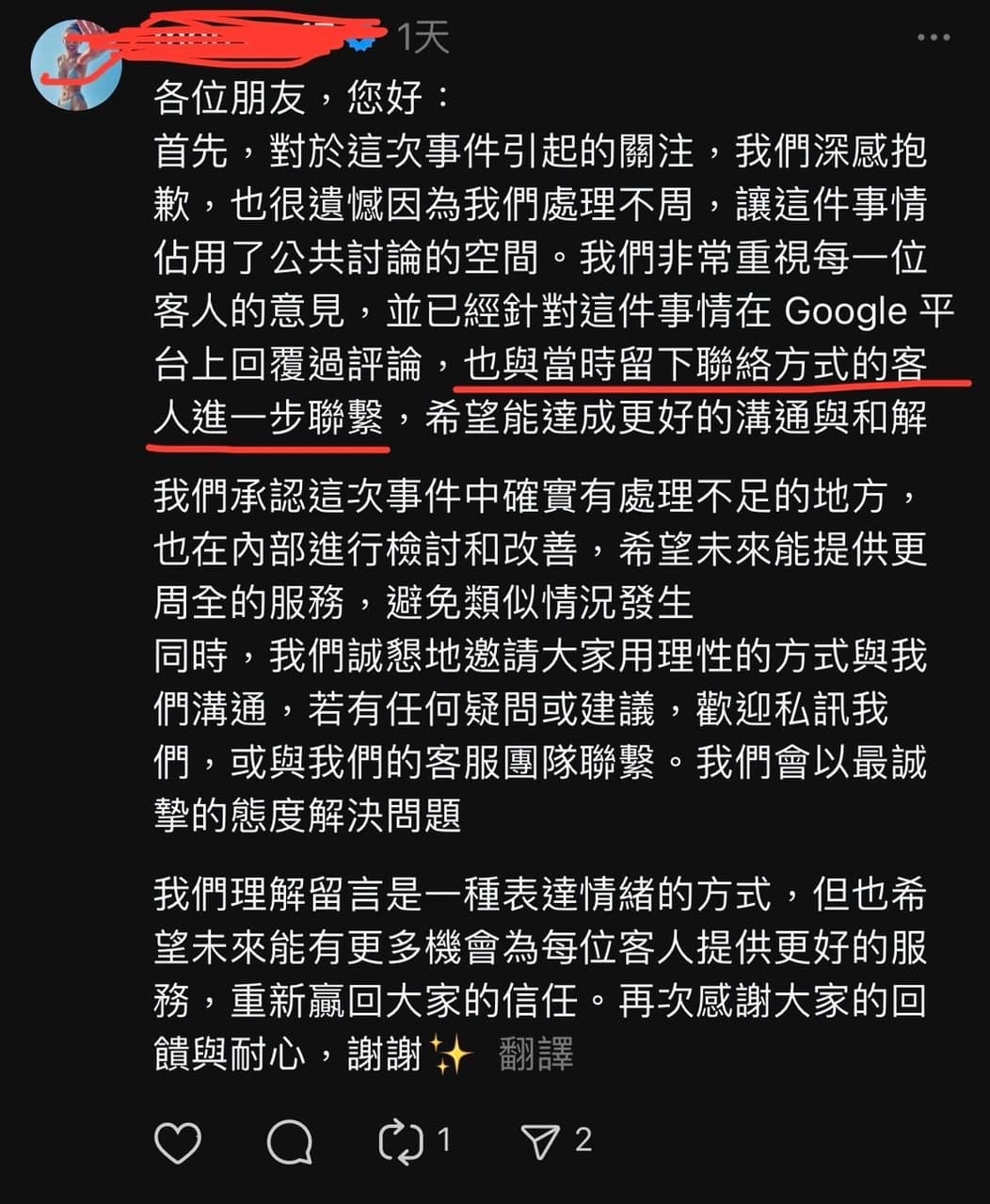This screenshot has width=990, height=1204.
Task: Repost this thread
Action: point(401,1143)
